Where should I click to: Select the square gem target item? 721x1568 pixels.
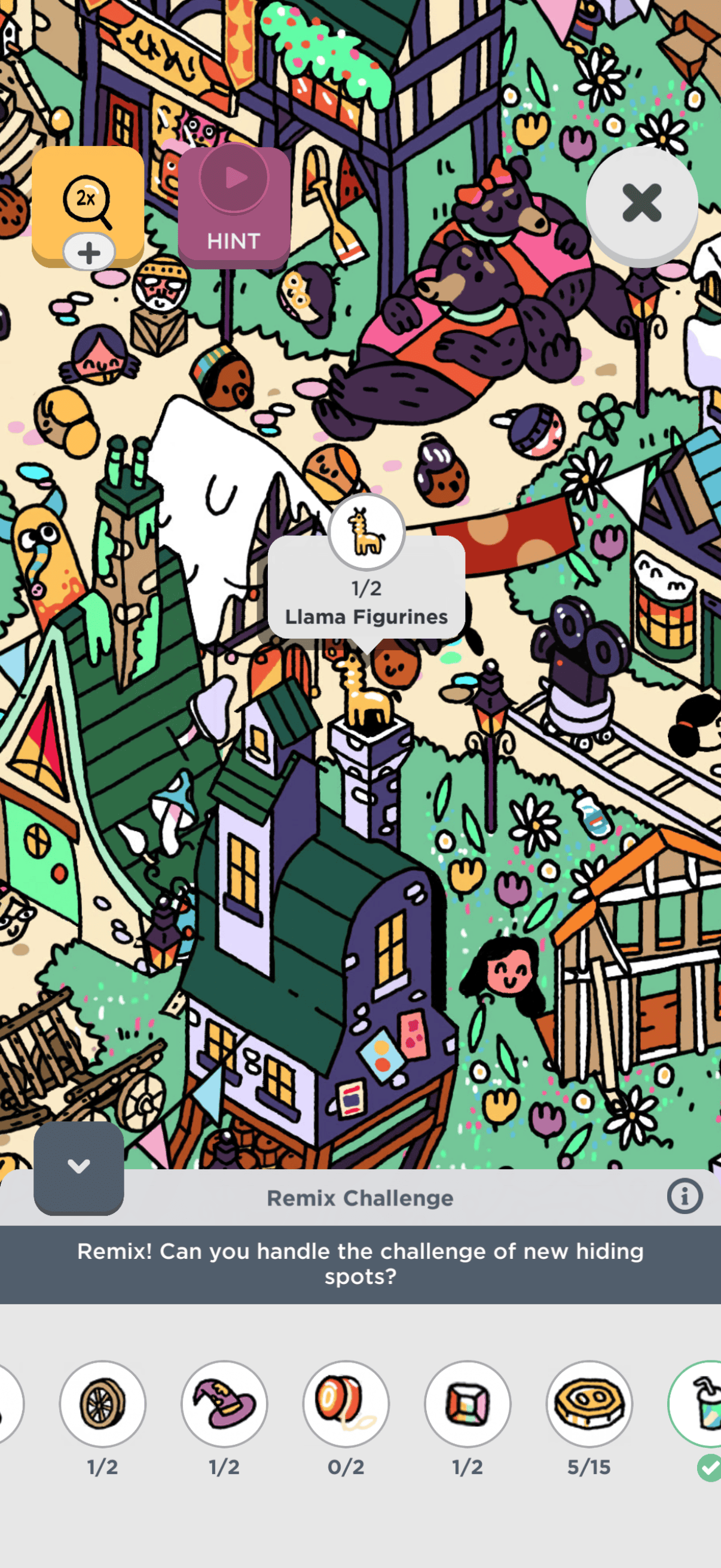point(468,1404)
